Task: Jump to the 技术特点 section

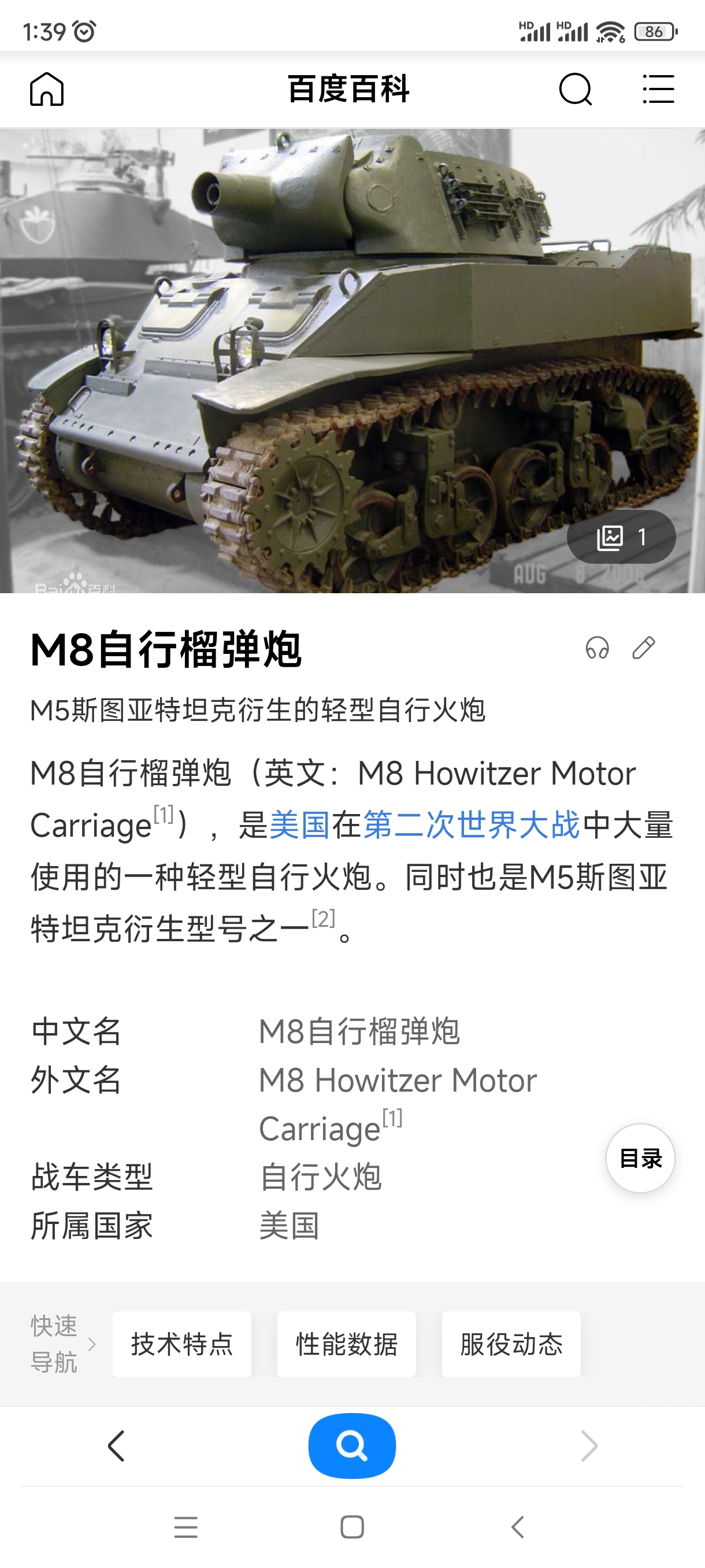Action: click(182, 1344)
